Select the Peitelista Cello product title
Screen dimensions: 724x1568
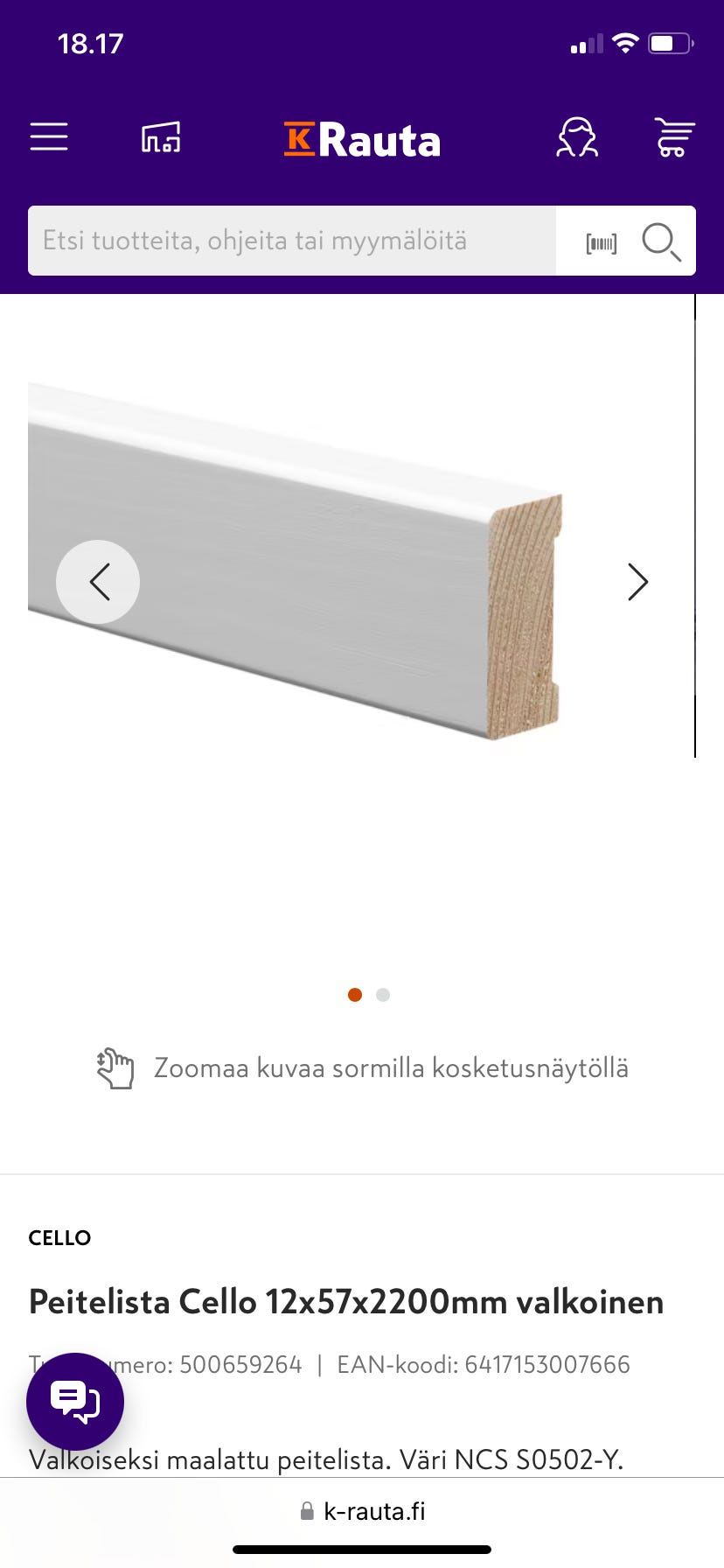(346, 1302)
